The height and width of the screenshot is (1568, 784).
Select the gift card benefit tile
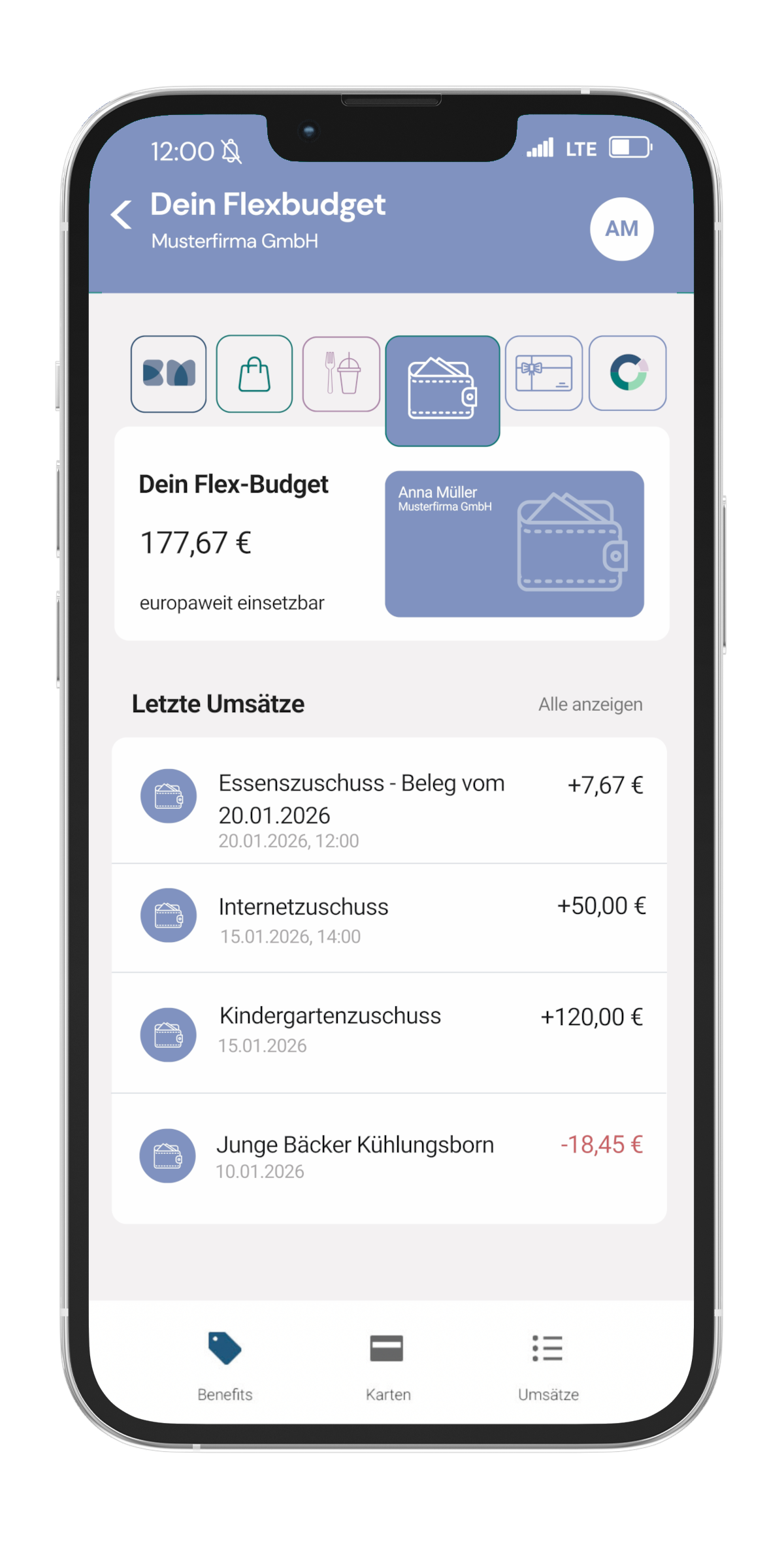point(544,373)
